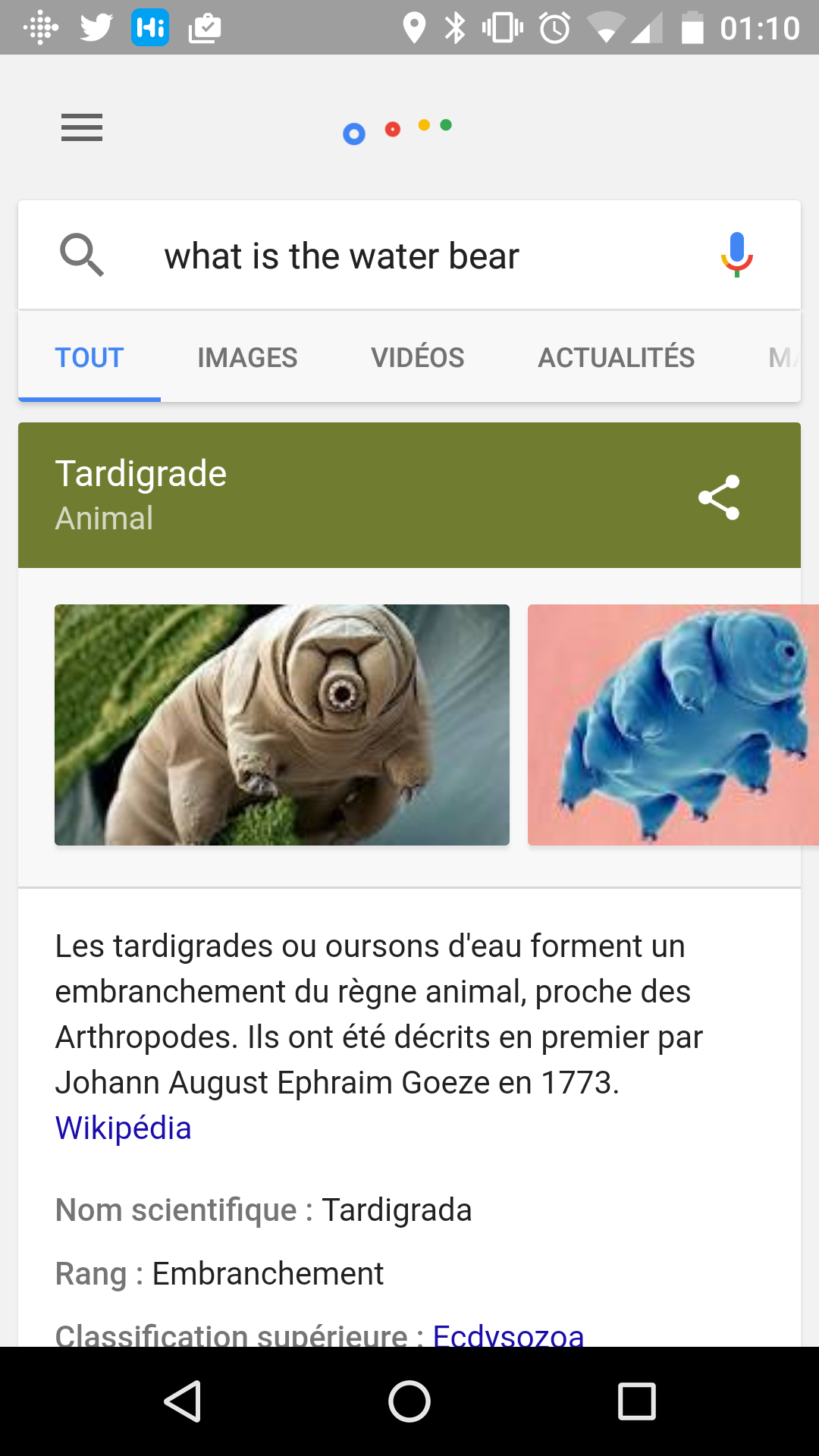This screenshot has width=819, height=1456.
Task: Start voice search with the microphone
Action: pos(736,255)
